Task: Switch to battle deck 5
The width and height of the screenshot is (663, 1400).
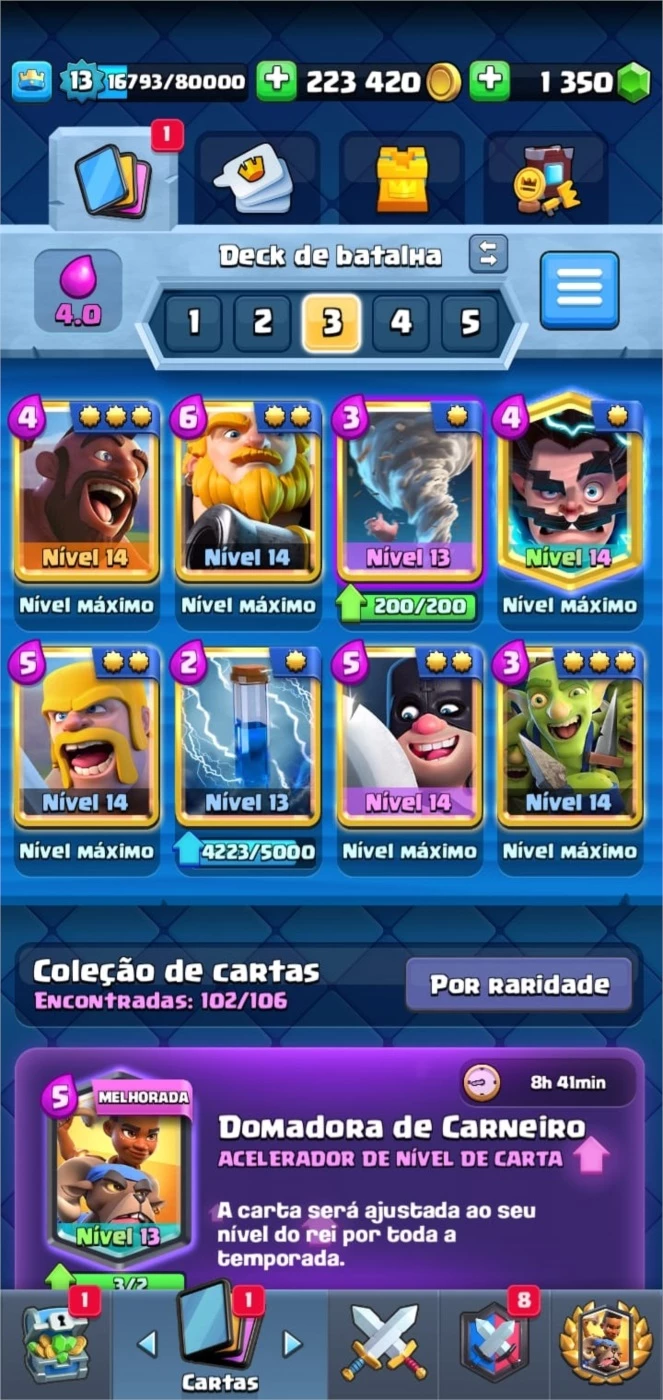Action: (x=470, y=322)
